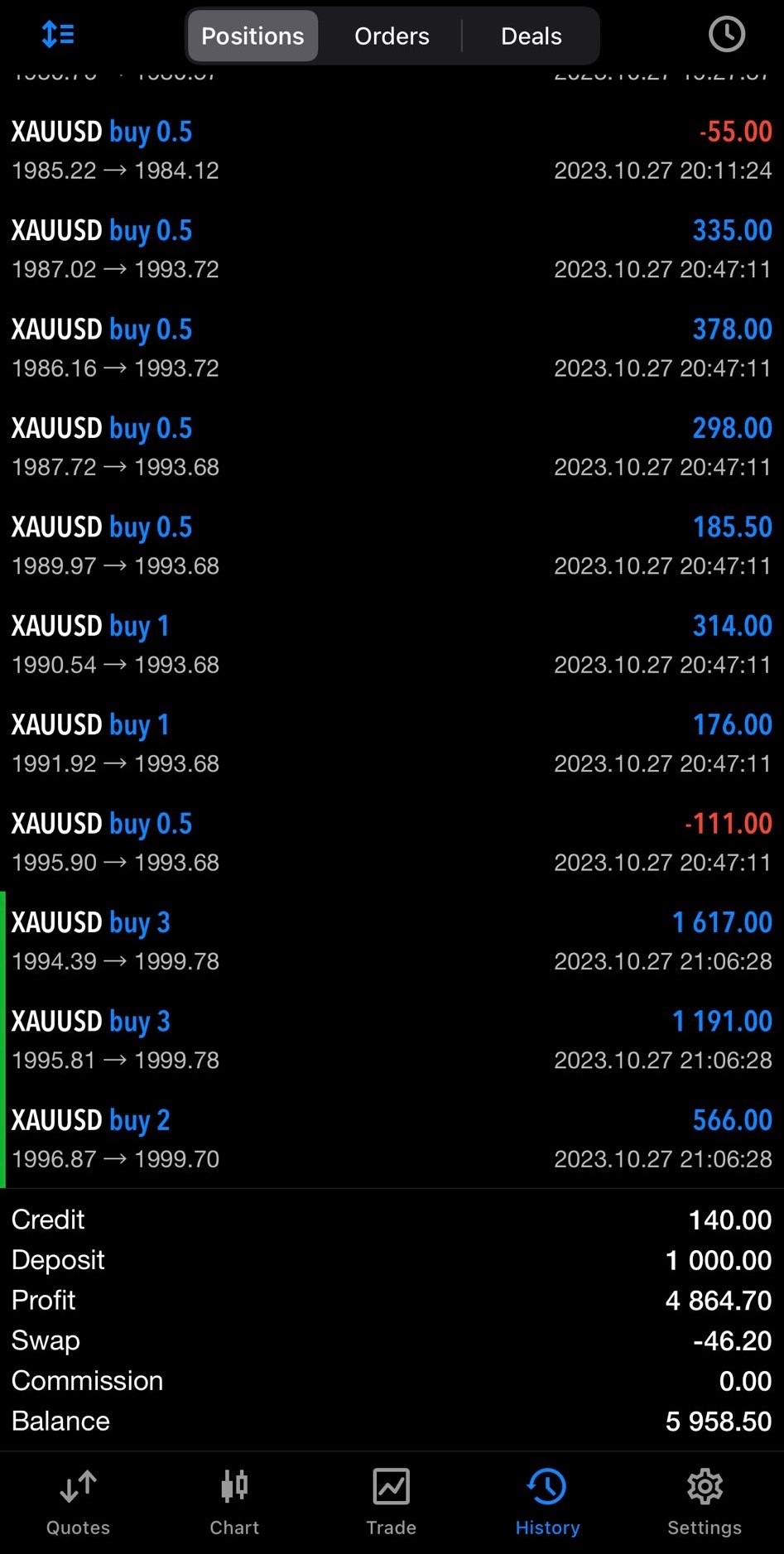The image size is (784, 1554).
Task: Open the Settings tab
Action: [705, 1502]
